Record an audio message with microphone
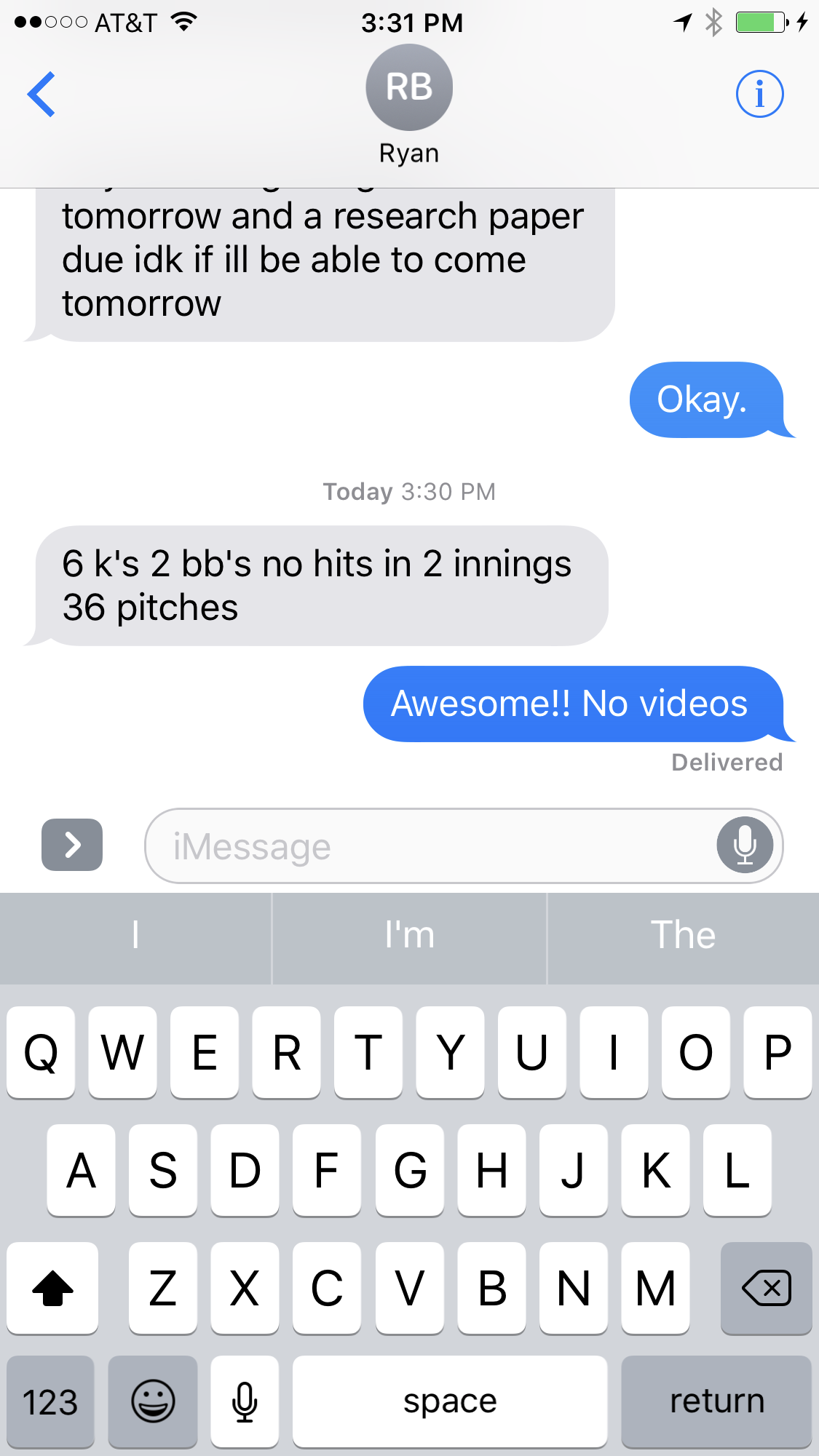The image size is (819, 1456). [745, 845]
